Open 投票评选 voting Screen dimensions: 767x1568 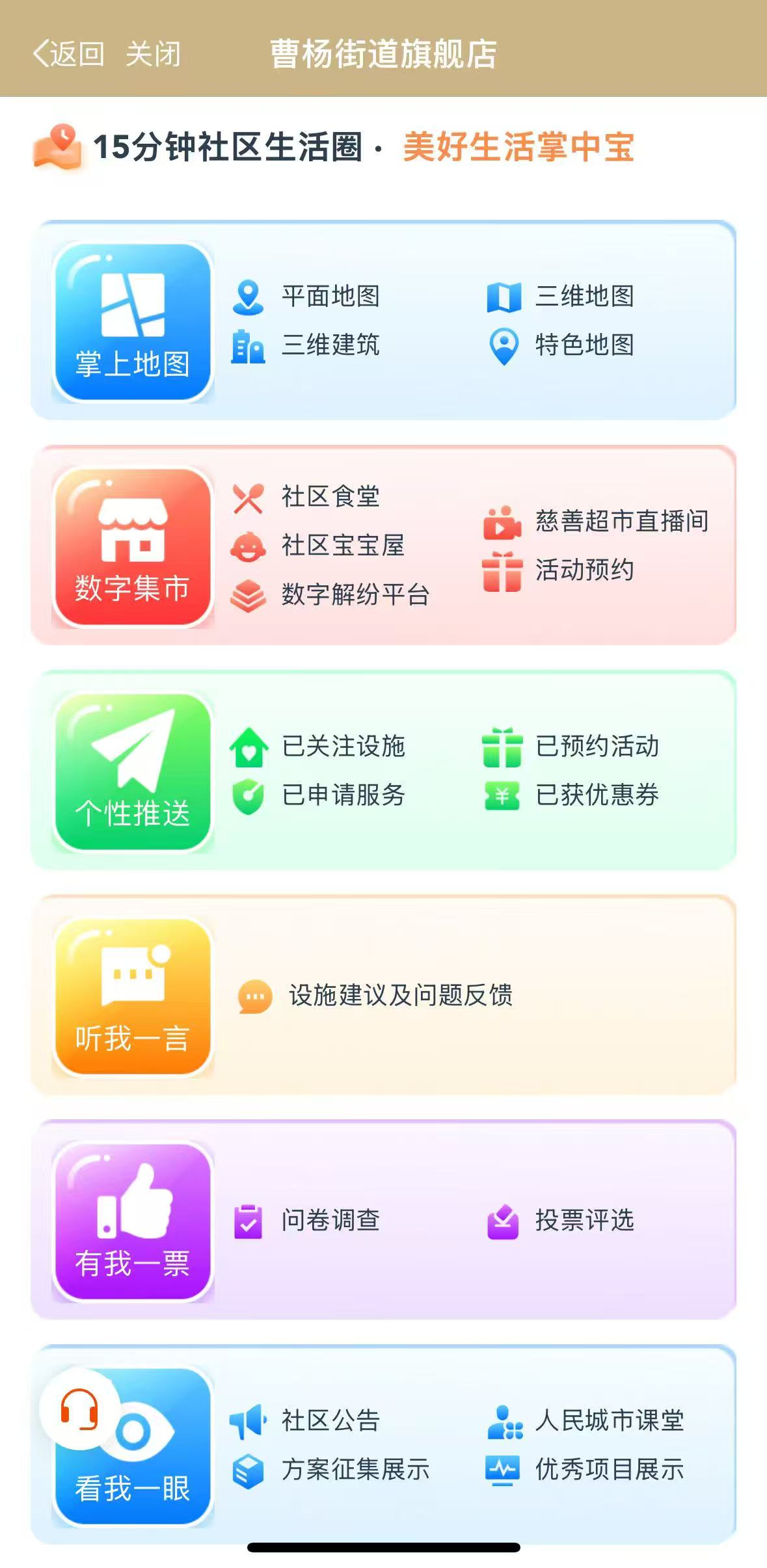point(583,1221)
